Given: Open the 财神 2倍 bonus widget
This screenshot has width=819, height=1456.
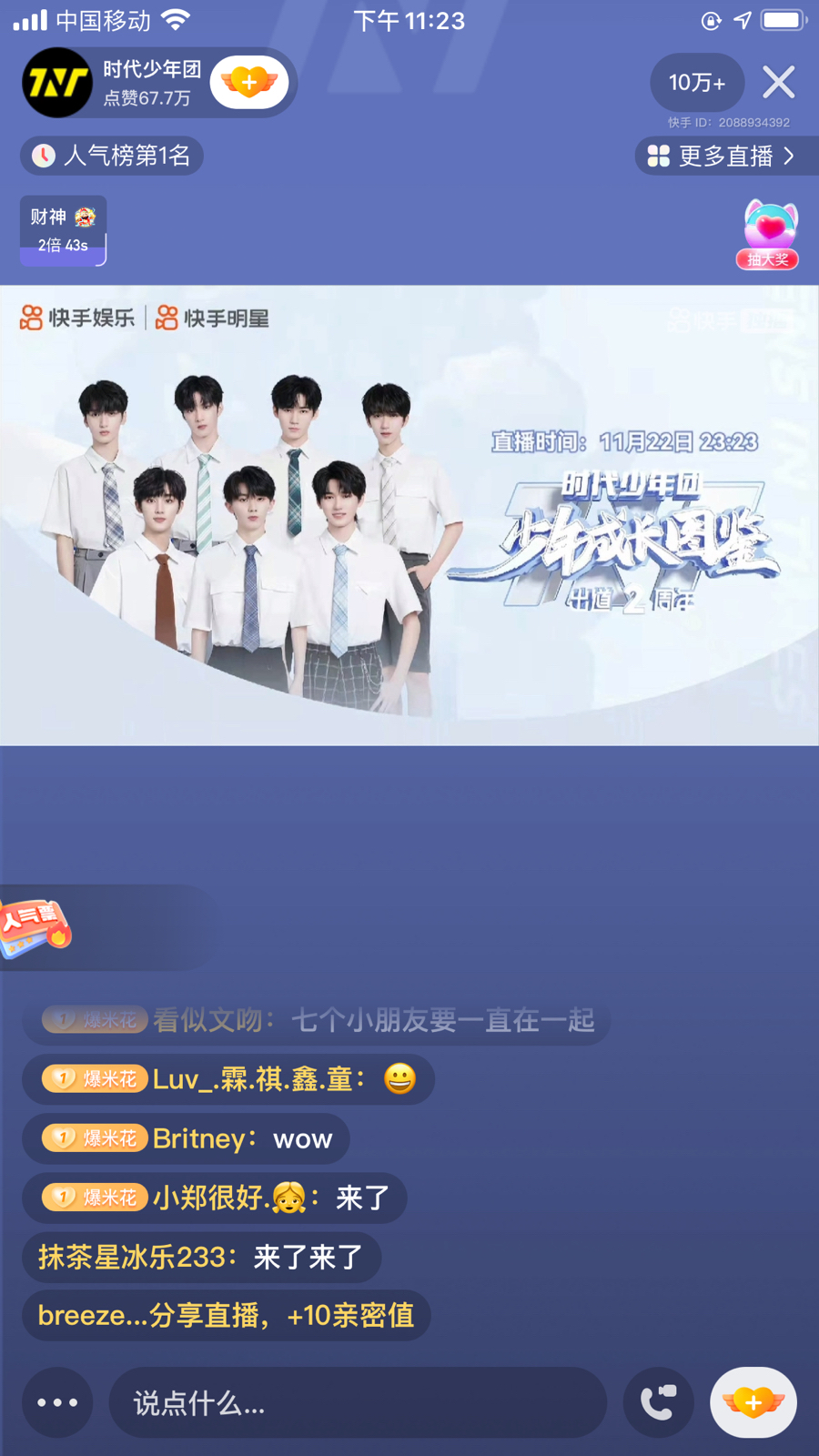Looking at the screenshot, I should [64, 230].
